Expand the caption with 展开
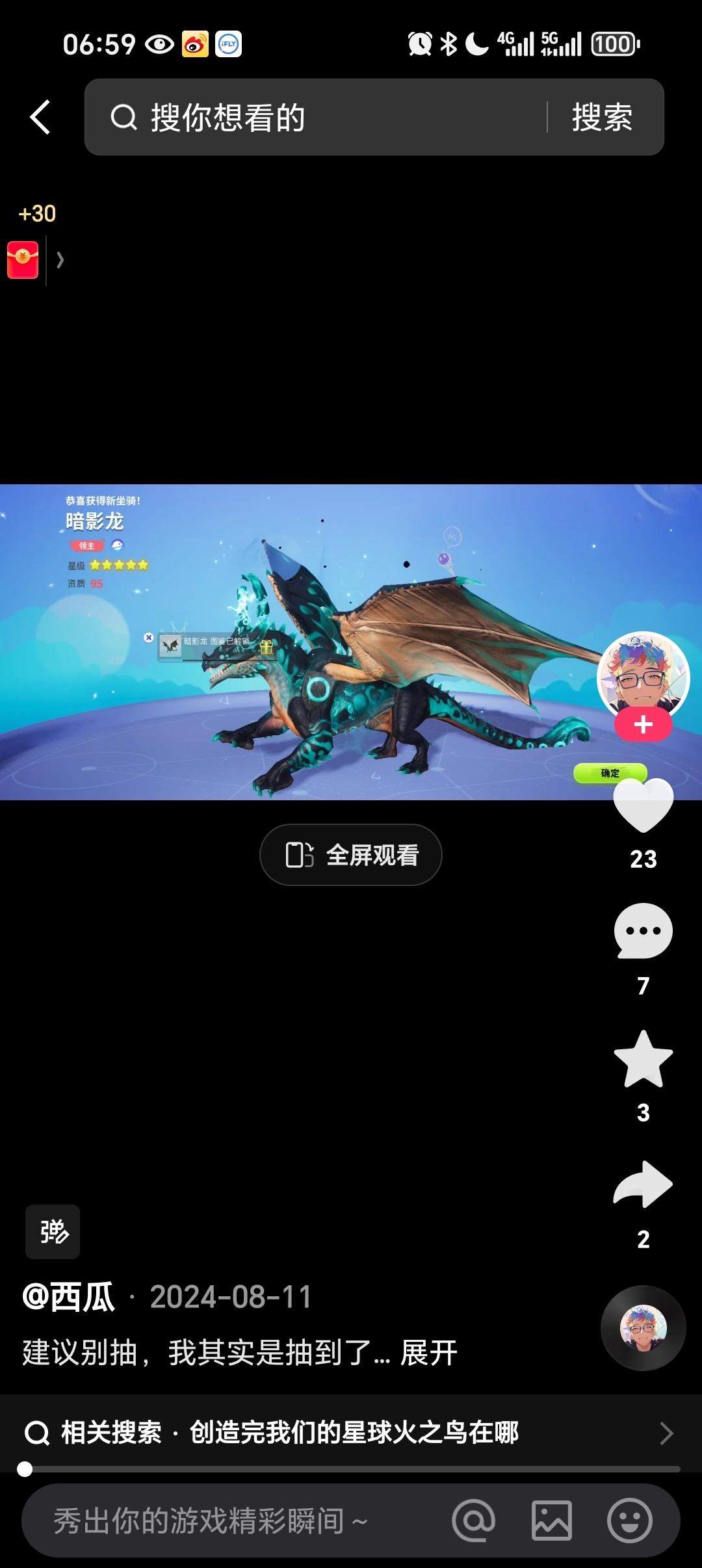Screen dimensions: 702x1568 click(429, 1353)
